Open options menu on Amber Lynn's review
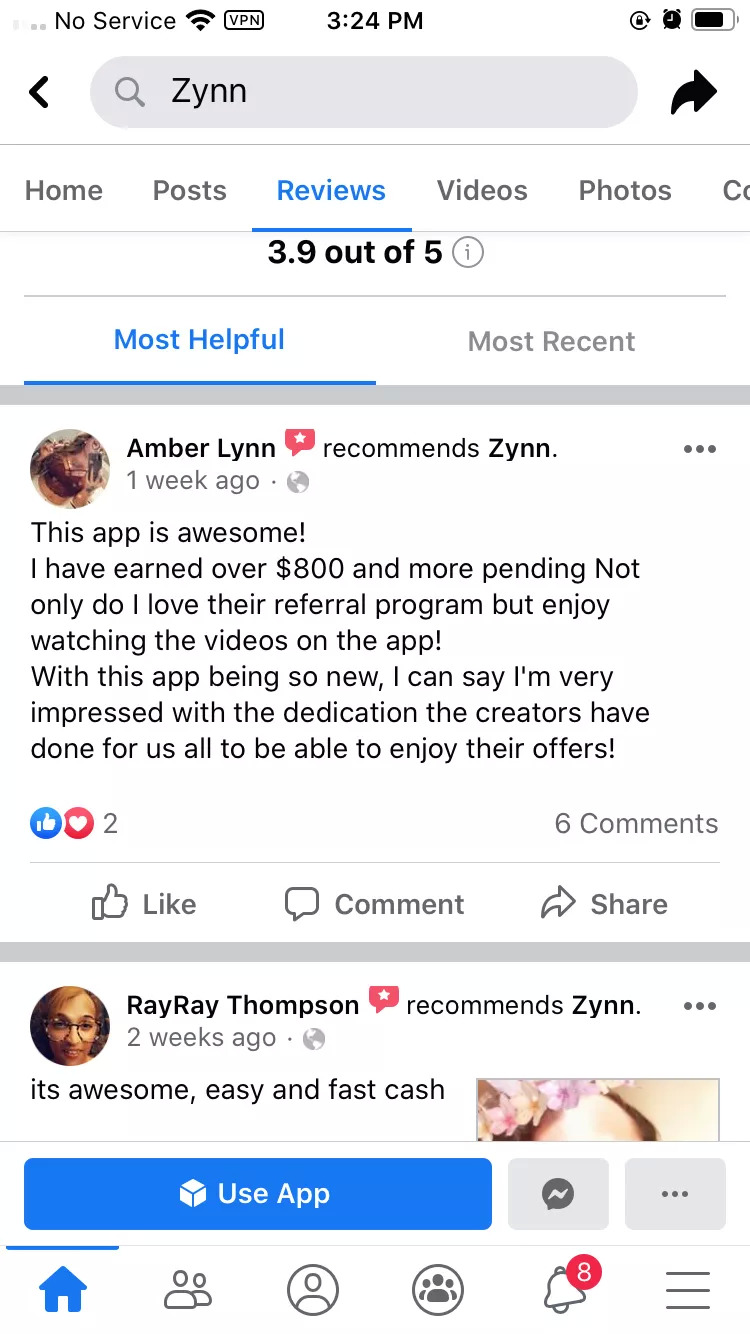The width and height of the screenshot is (750, 1334). coord(699,449)
